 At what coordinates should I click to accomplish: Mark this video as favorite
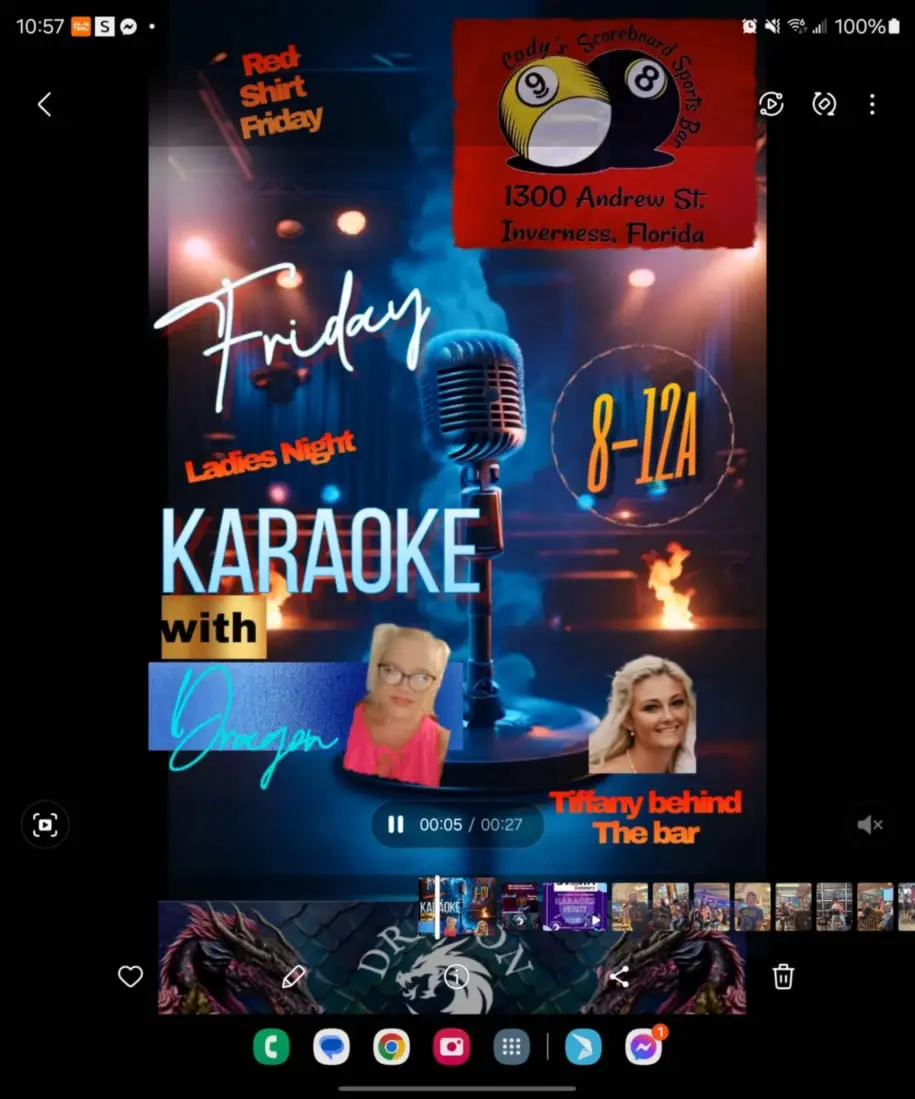click(x=130, y=977)
